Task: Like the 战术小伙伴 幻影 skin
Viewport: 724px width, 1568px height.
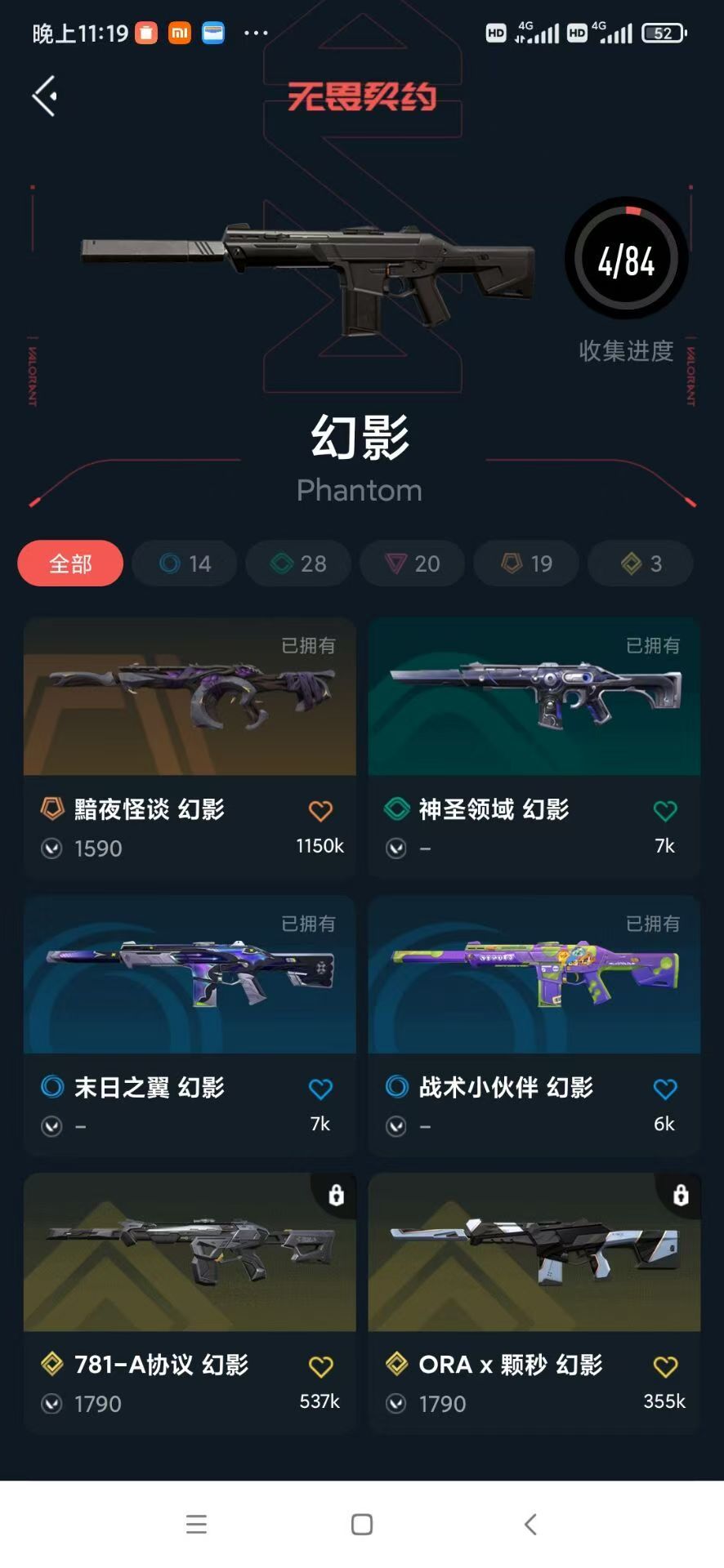Action: pyautogui.click(x=665, y=1089)
